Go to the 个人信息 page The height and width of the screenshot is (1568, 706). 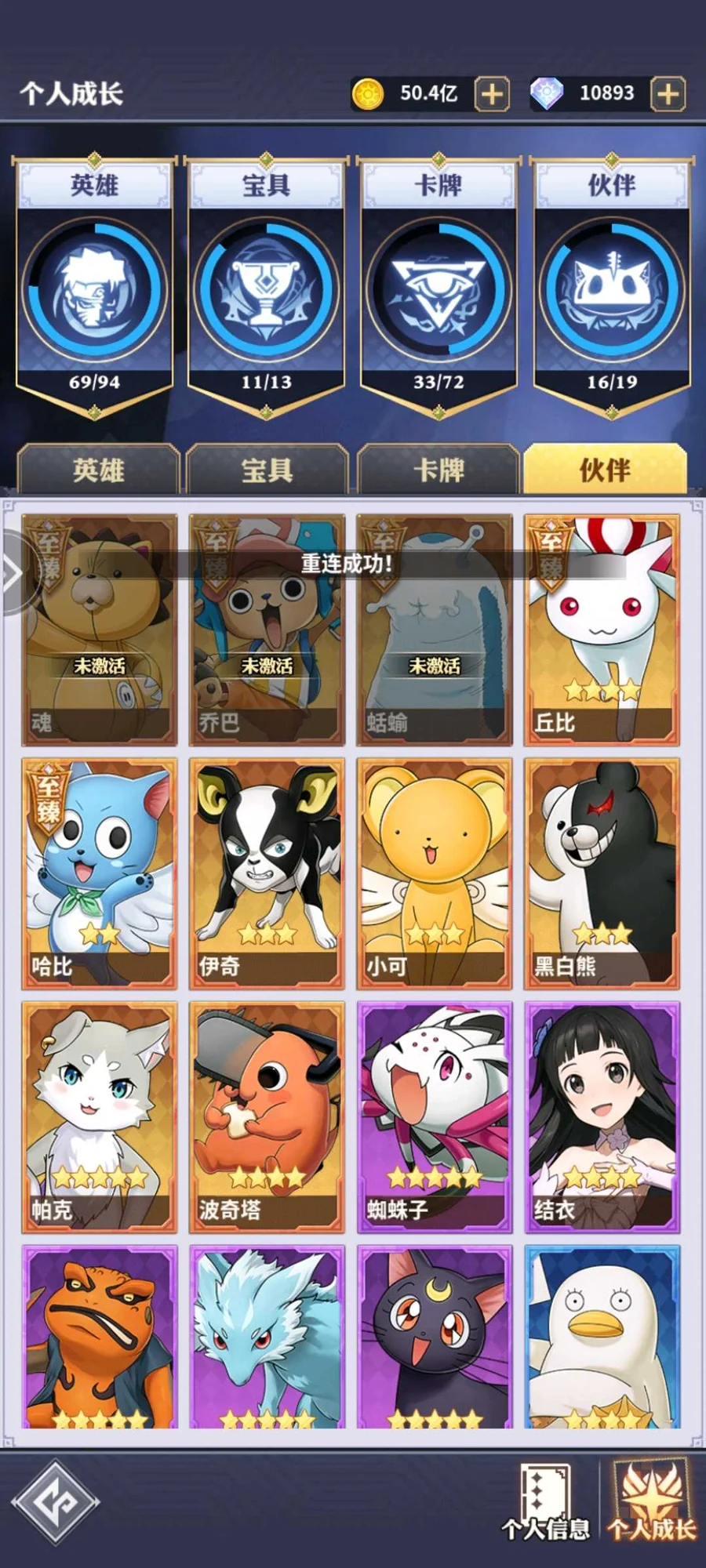pos(546,1505)
